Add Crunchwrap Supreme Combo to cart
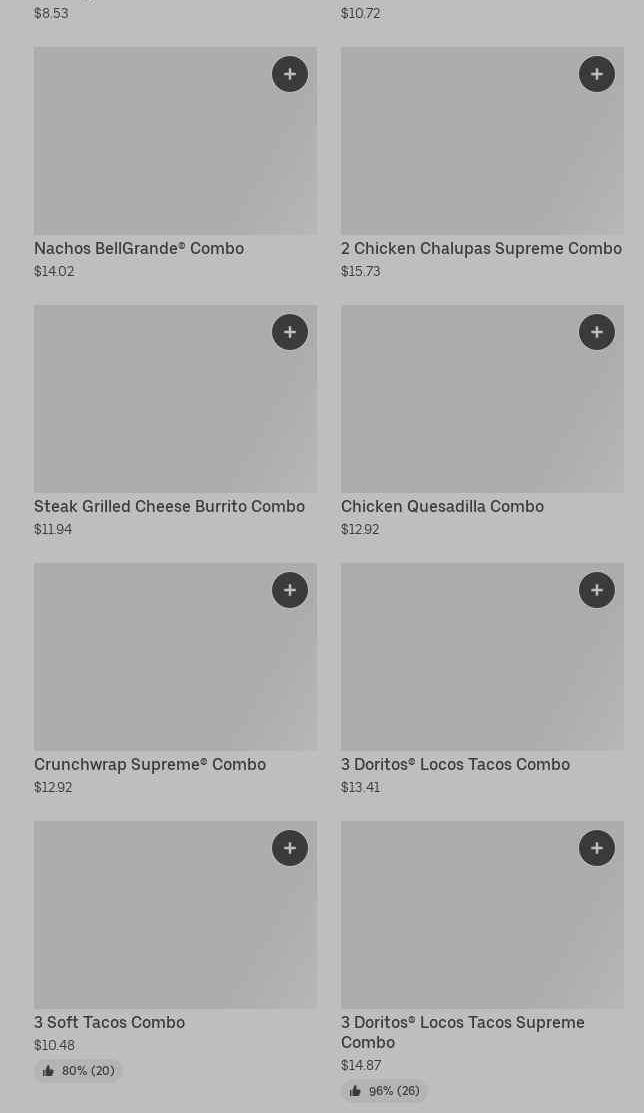The width and height of the screenshot is (644, 1113). click(x=290, y=590)
